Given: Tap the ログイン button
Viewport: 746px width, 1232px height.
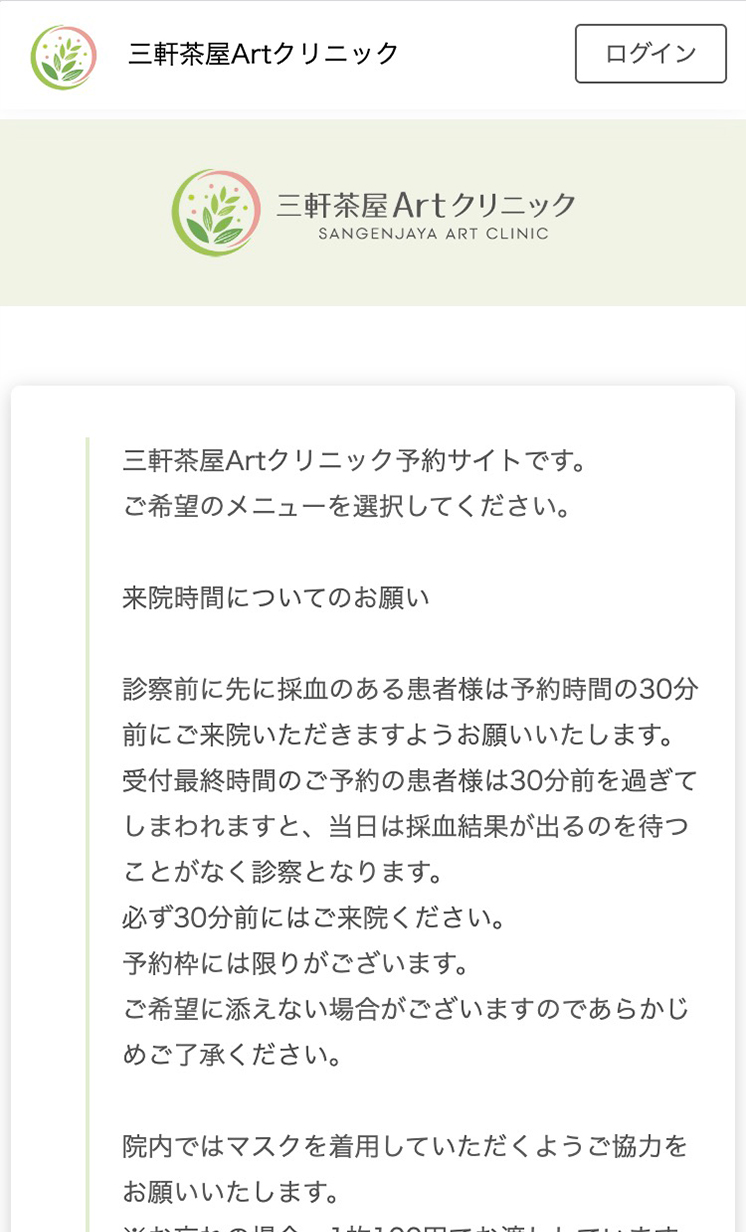Looking at the screenshot, I should coord(650,54).
